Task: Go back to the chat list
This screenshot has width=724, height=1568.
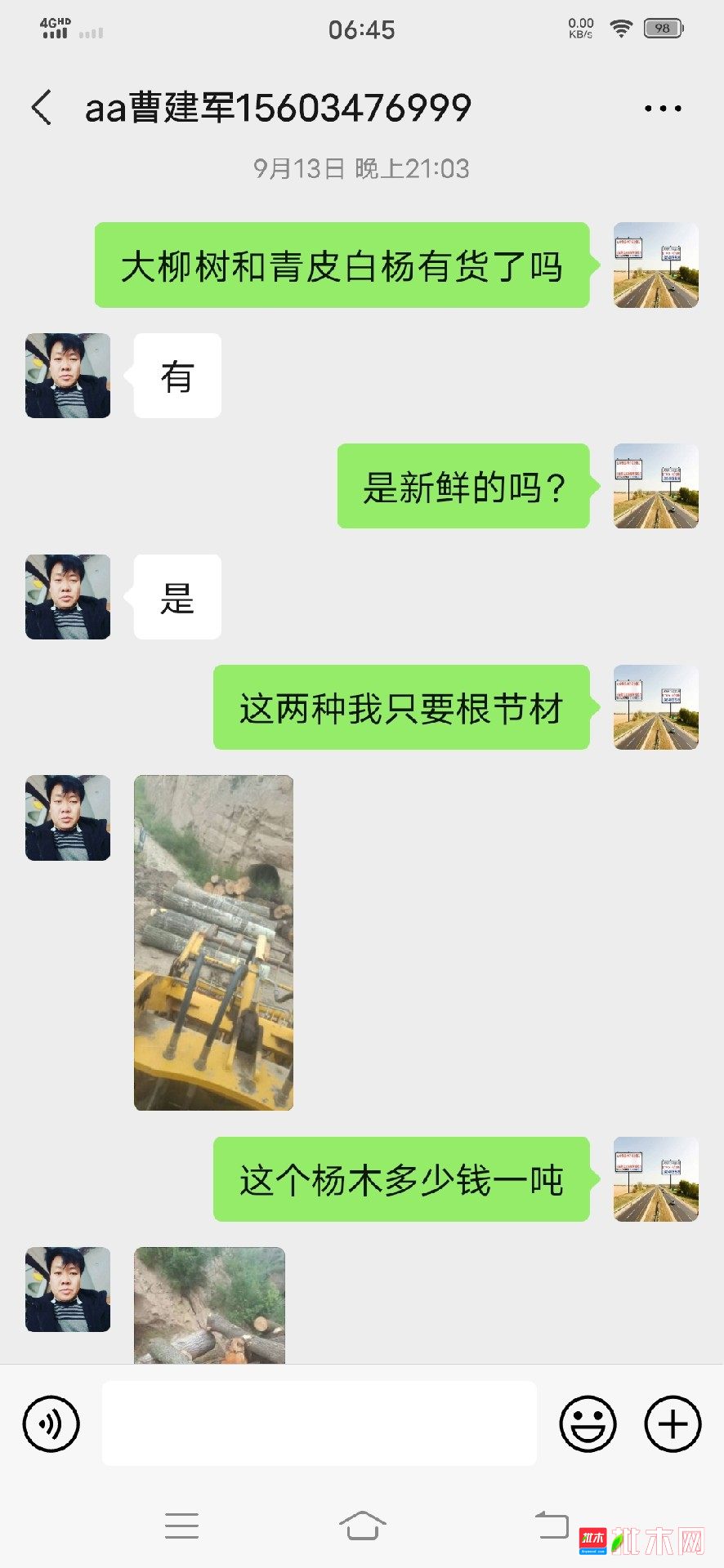Action: click(42, 108)
